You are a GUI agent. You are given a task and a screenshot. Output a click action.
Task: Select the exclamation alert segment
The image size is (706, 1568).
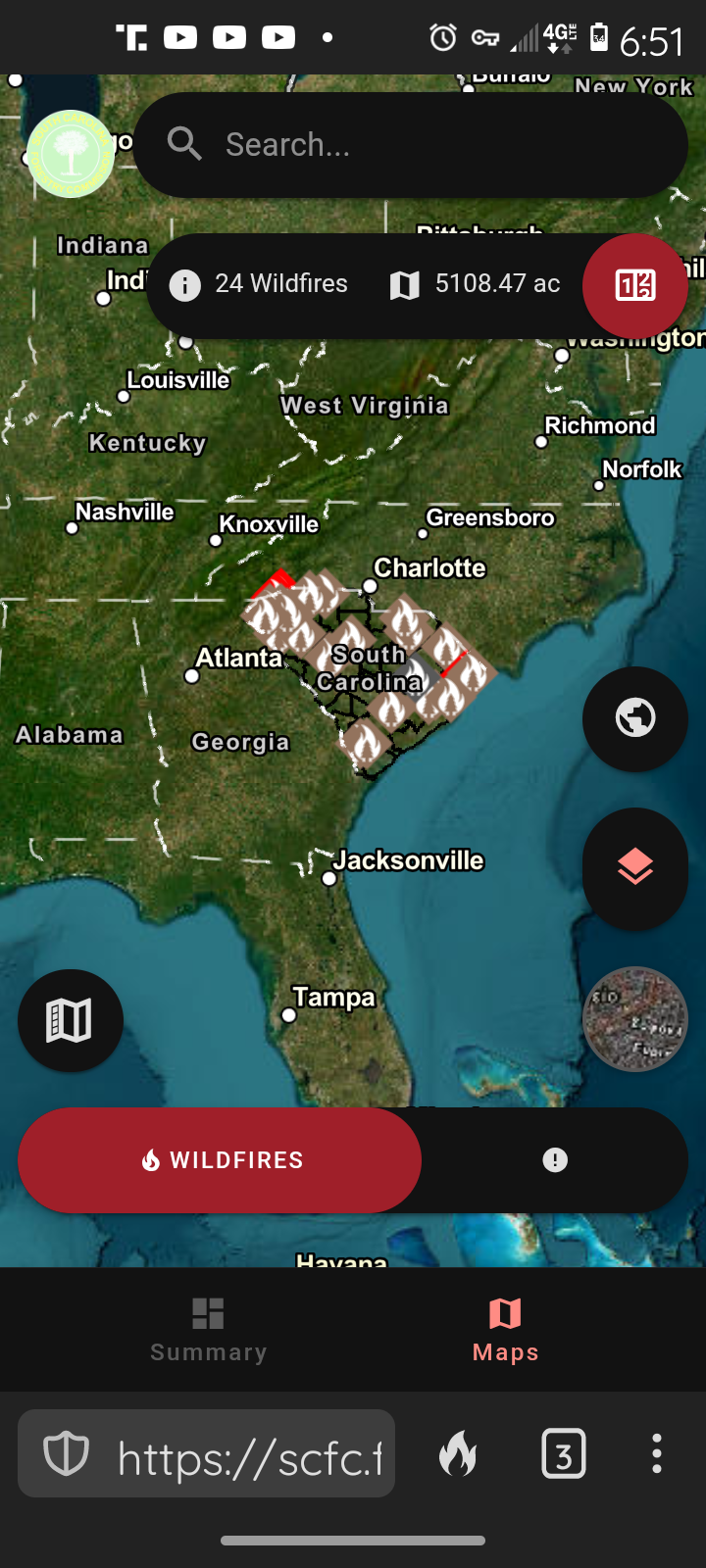(555, 1160)
